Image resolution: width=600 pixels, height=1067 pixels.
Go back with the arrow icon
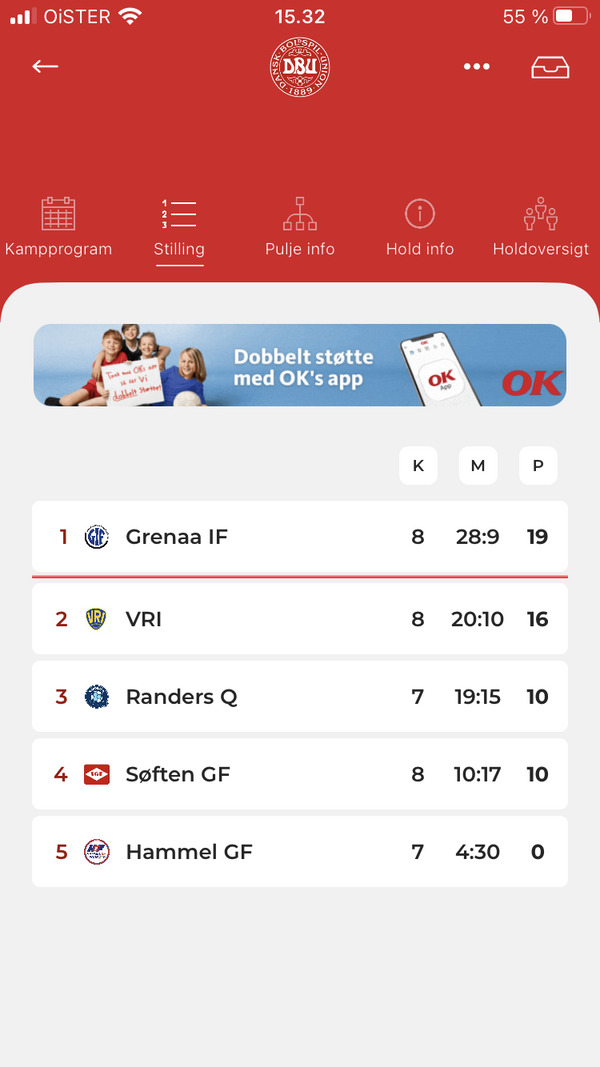(x=45, y=66)
